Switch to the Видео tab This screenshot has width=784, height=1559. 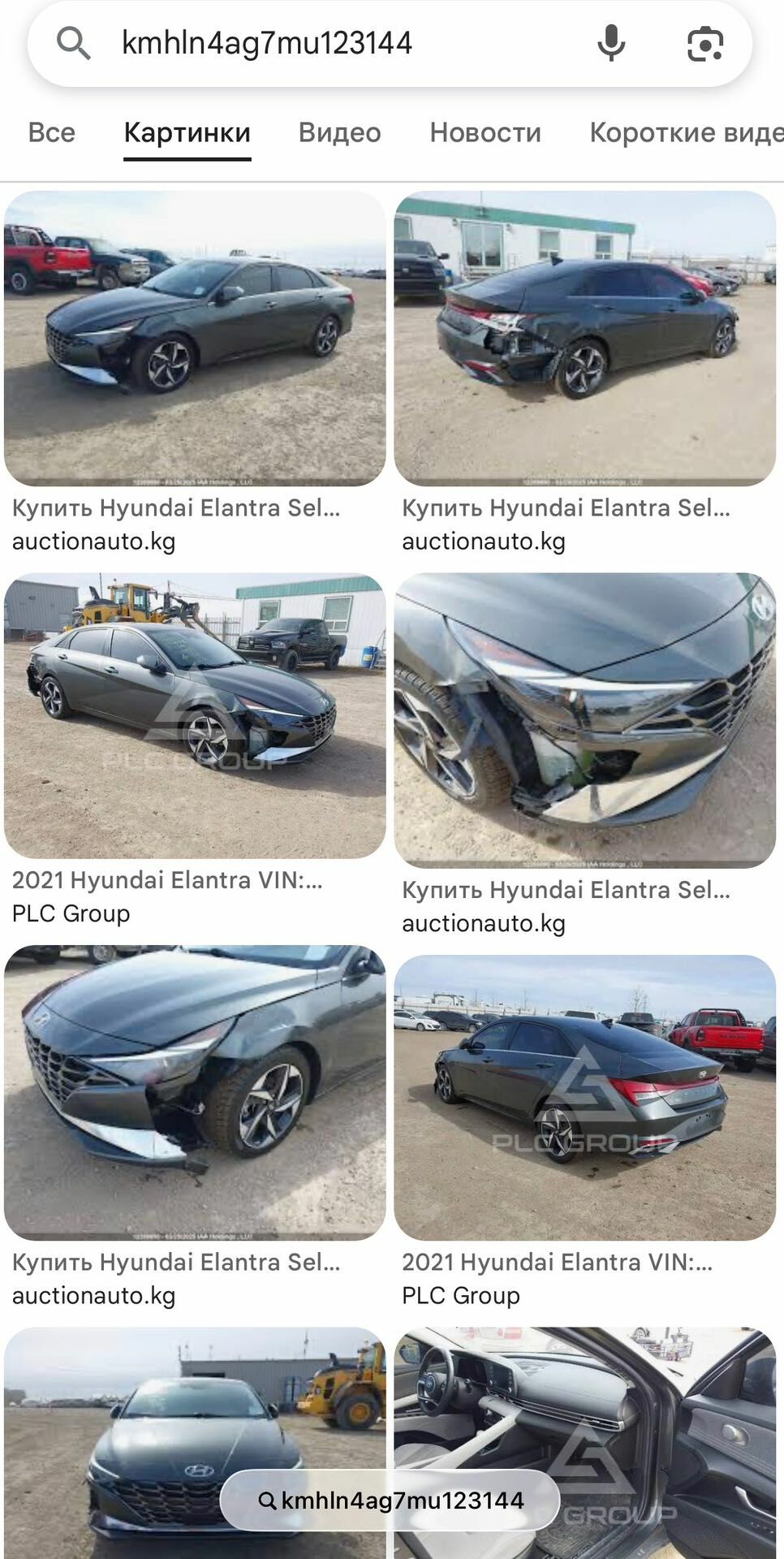(339, 132)
